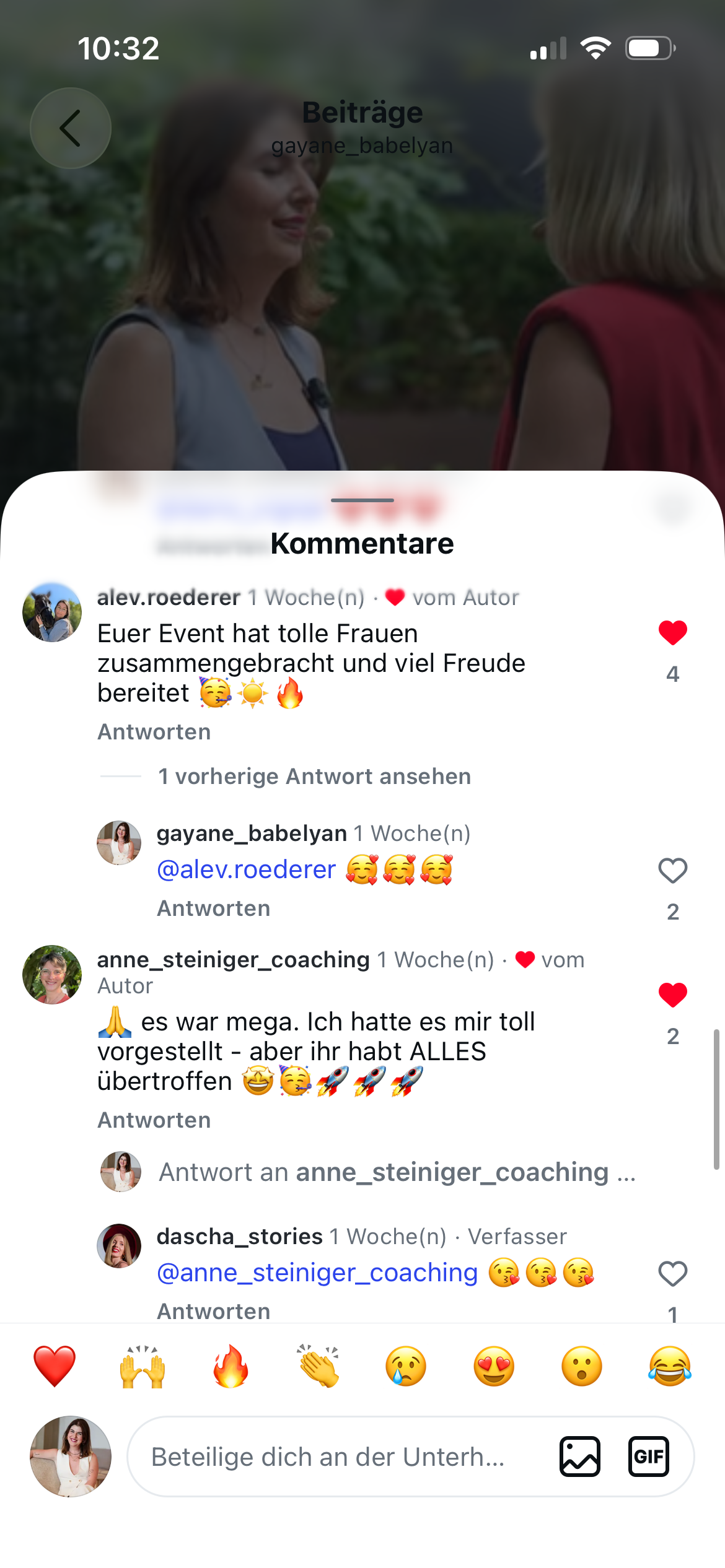Like gayane_babelyan's reply with heart icon
Viewport: 725px width, 1568px height.
pyautogui.click(x=672, y=871)
